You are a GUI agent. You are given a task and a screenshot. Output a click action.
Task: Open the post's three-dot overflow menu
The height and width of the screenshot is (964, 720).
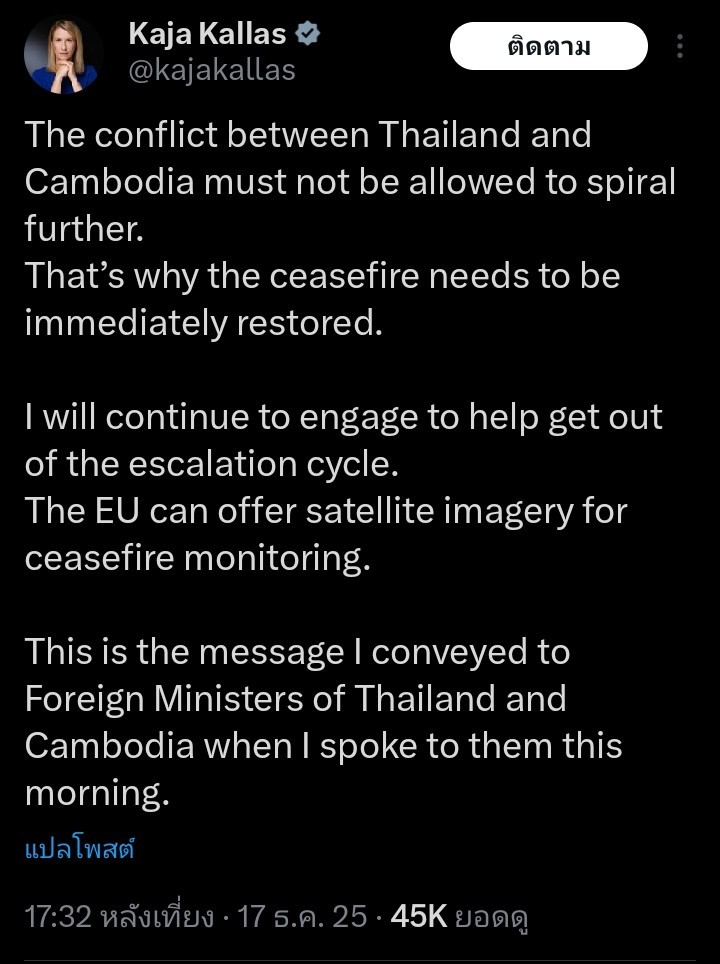pyautogui.click(x=680, y=46)
